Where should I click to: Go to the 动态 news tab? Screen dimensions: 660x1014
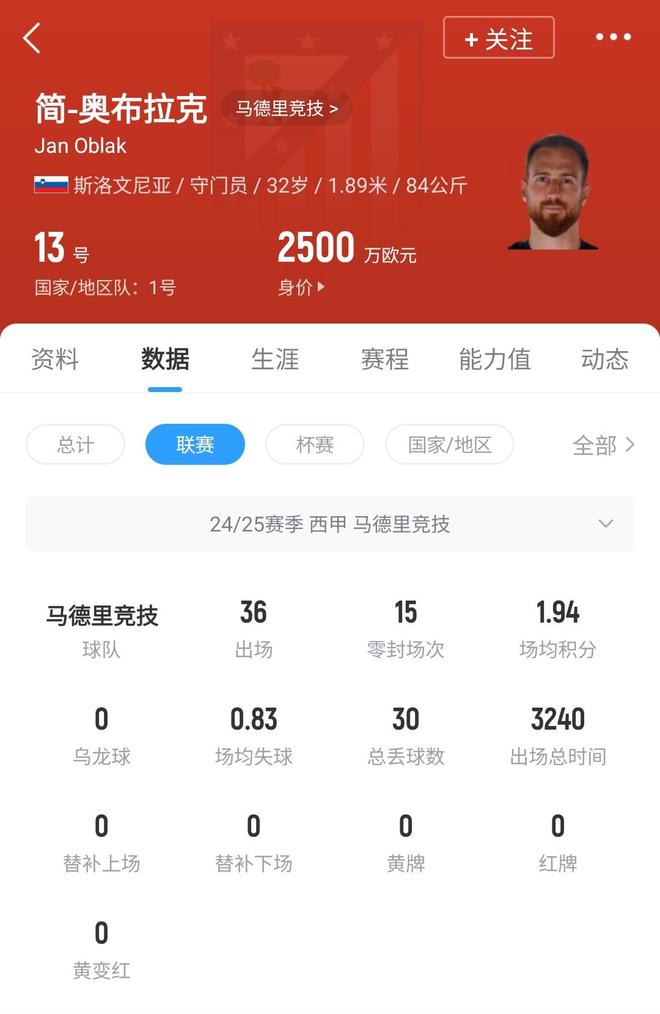point(605,359)
